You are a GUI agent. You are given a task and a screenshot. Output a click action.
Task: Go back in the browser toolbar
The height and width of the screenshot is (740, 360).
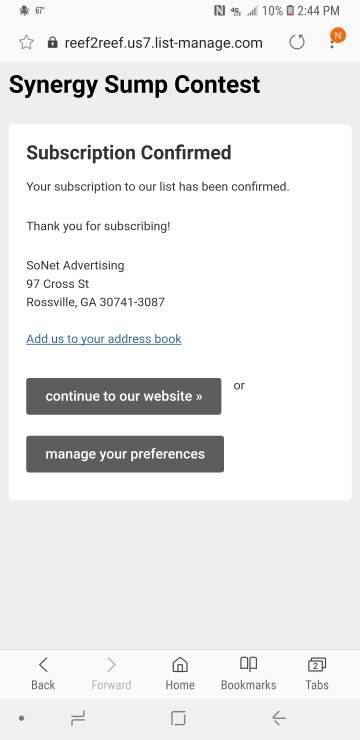point(43,673)
